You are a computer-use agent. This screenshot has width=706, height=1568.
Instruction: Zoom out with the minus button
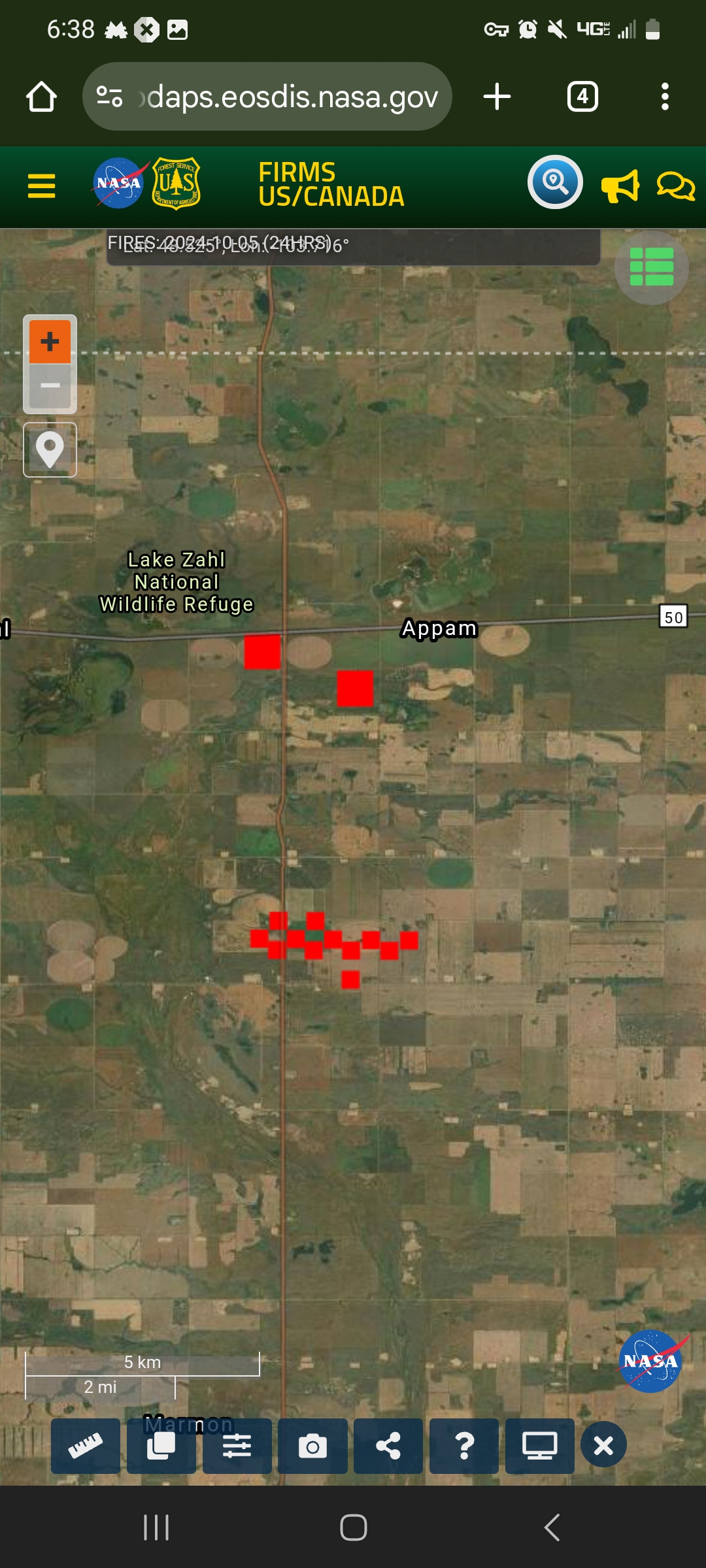[50, 385]
